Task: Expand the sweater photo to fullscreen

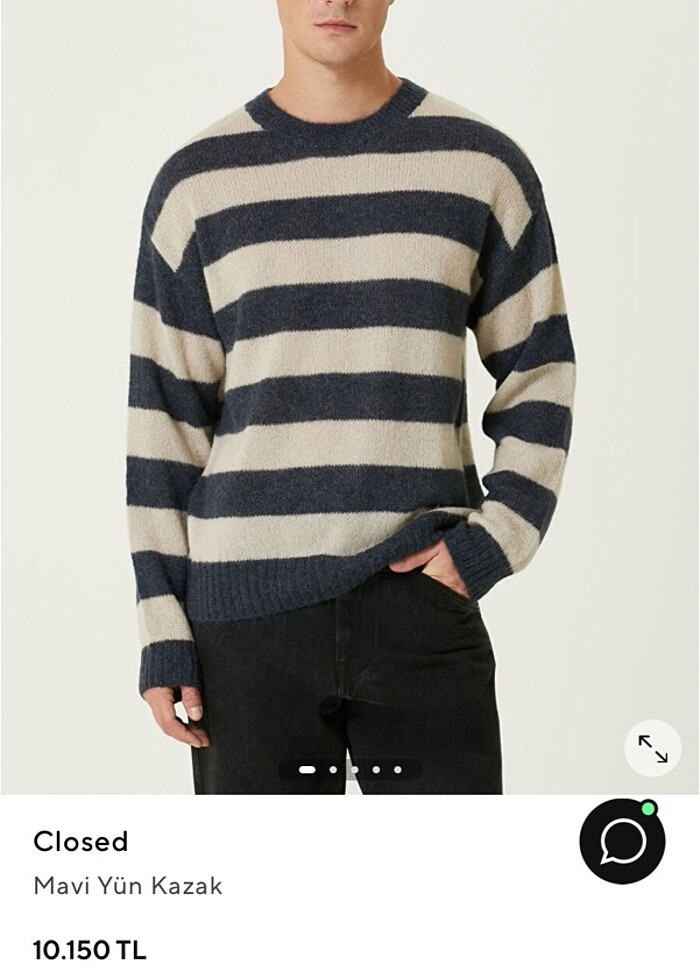Action: click(x=652, y=748)
